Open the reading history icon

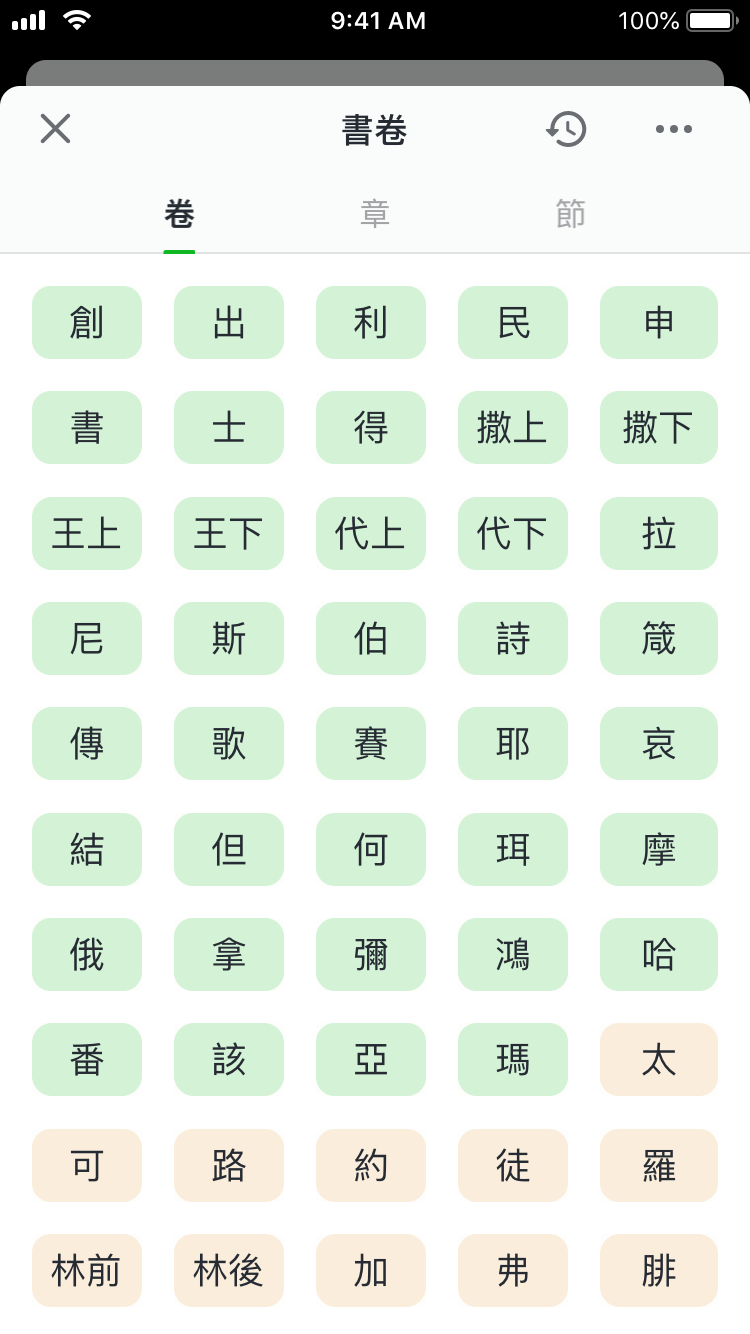point(566,129)
